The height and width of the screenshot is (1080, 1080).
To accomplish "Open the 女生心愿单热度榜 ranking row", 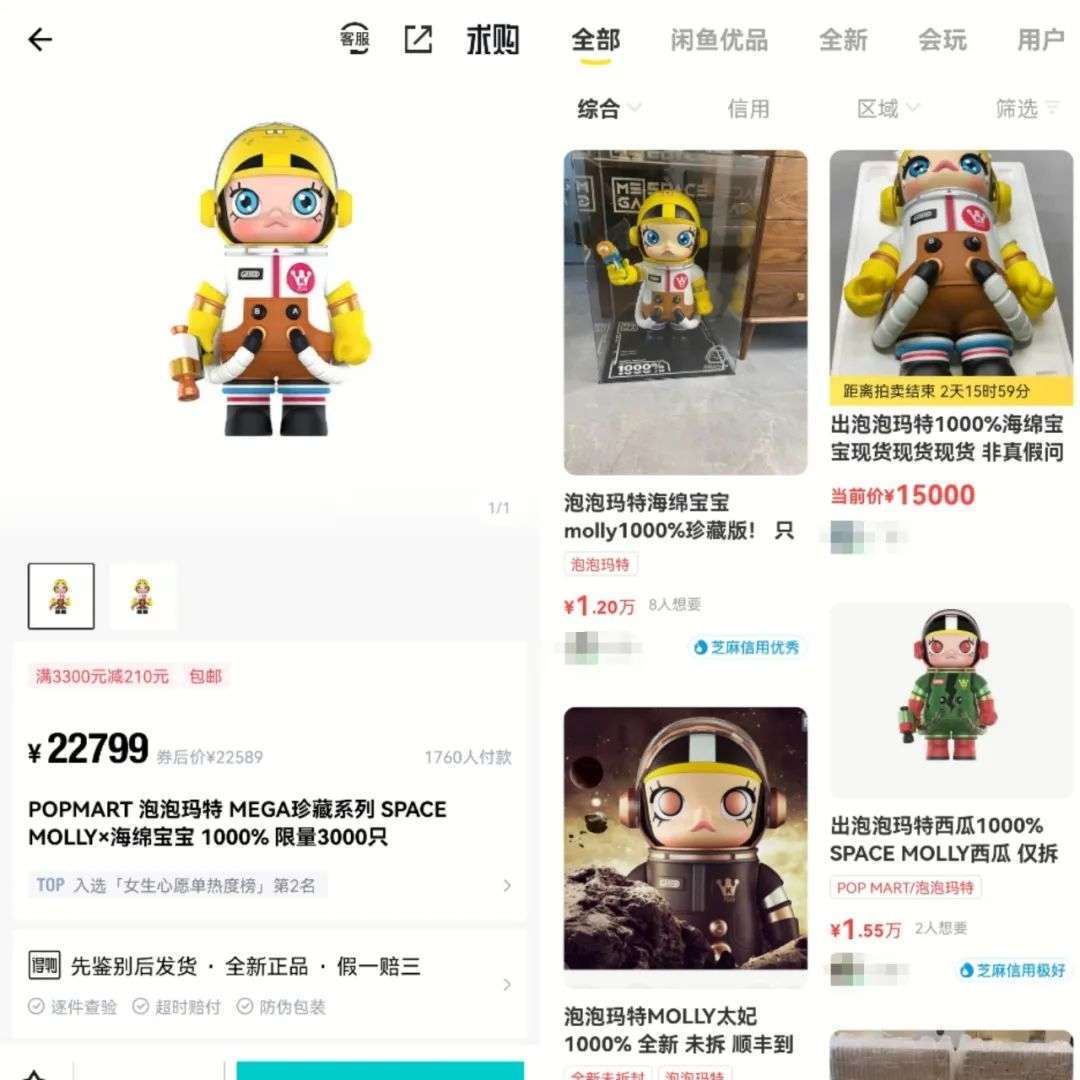I will (270, 885).
